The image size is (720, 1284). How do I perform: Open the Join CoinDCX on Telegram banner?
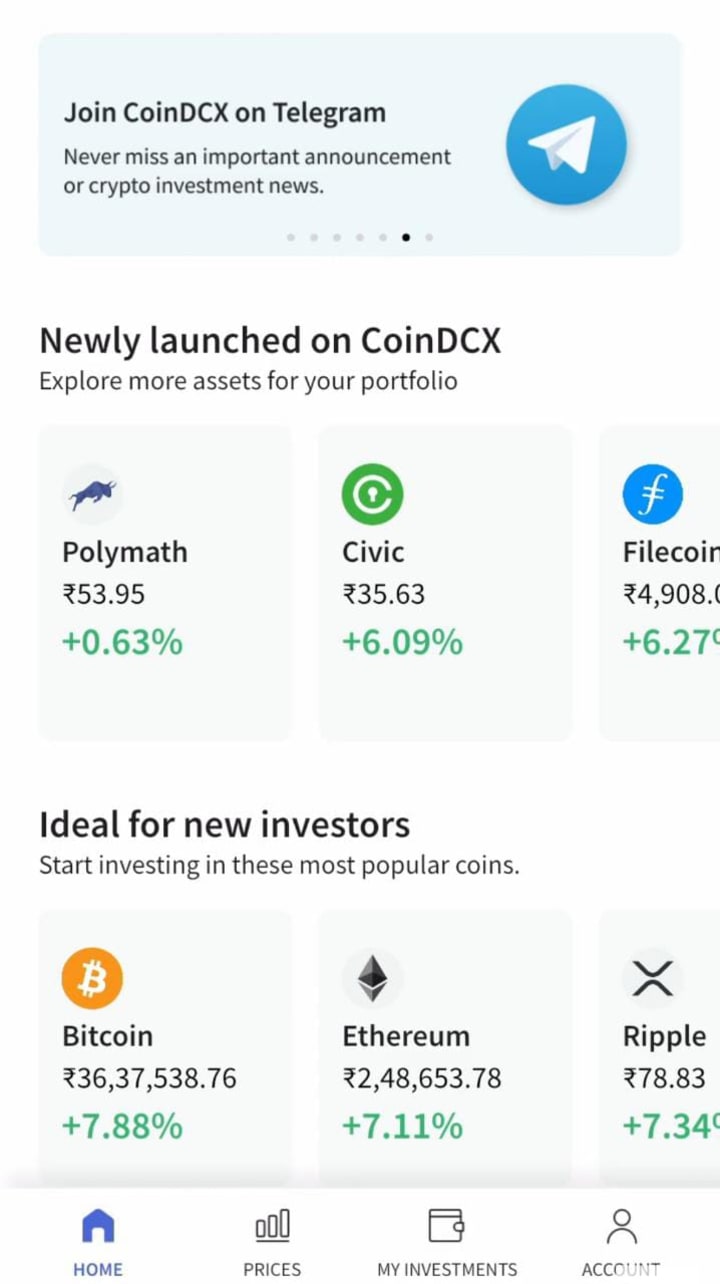click(359, 145)
